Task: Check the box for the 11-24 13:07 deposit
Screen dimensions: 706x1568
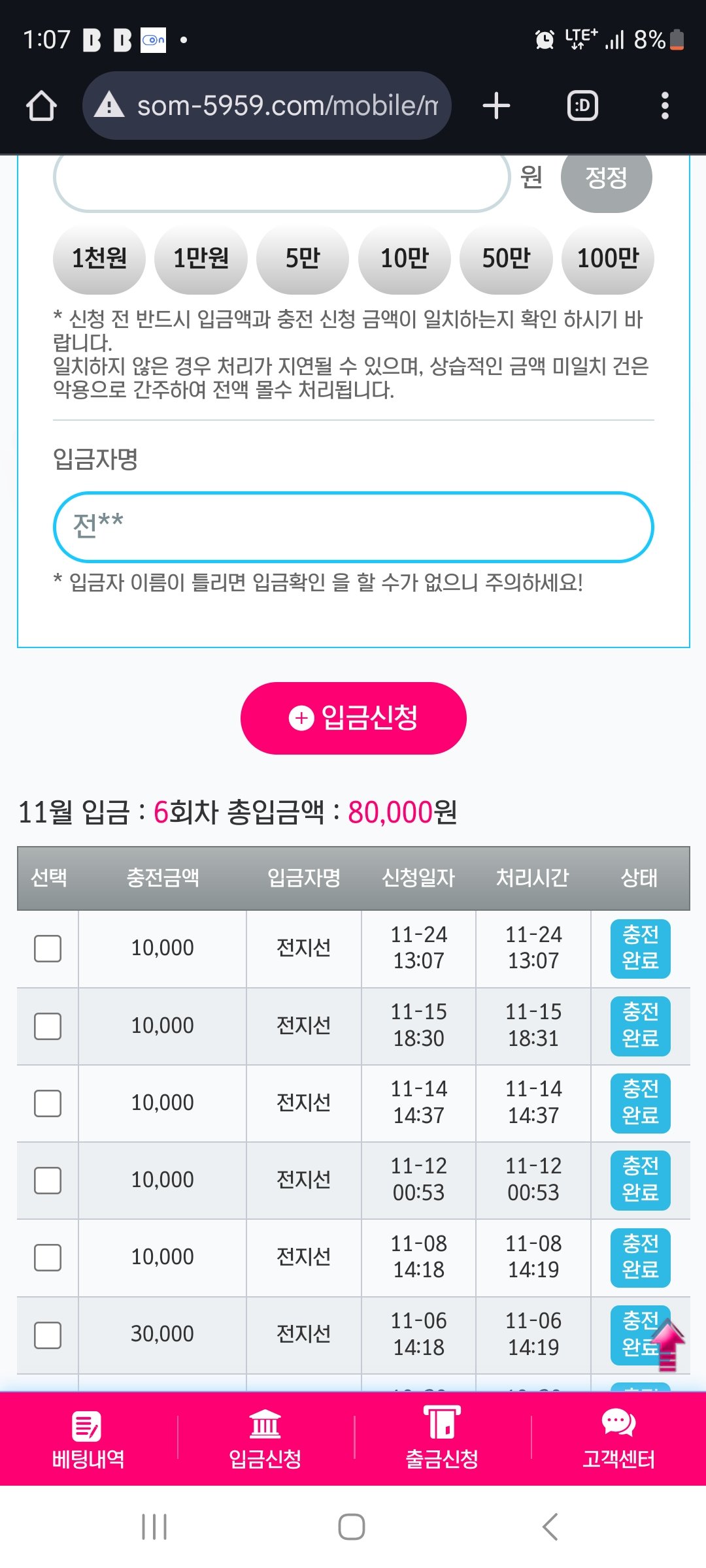Action: pos(48,949)
